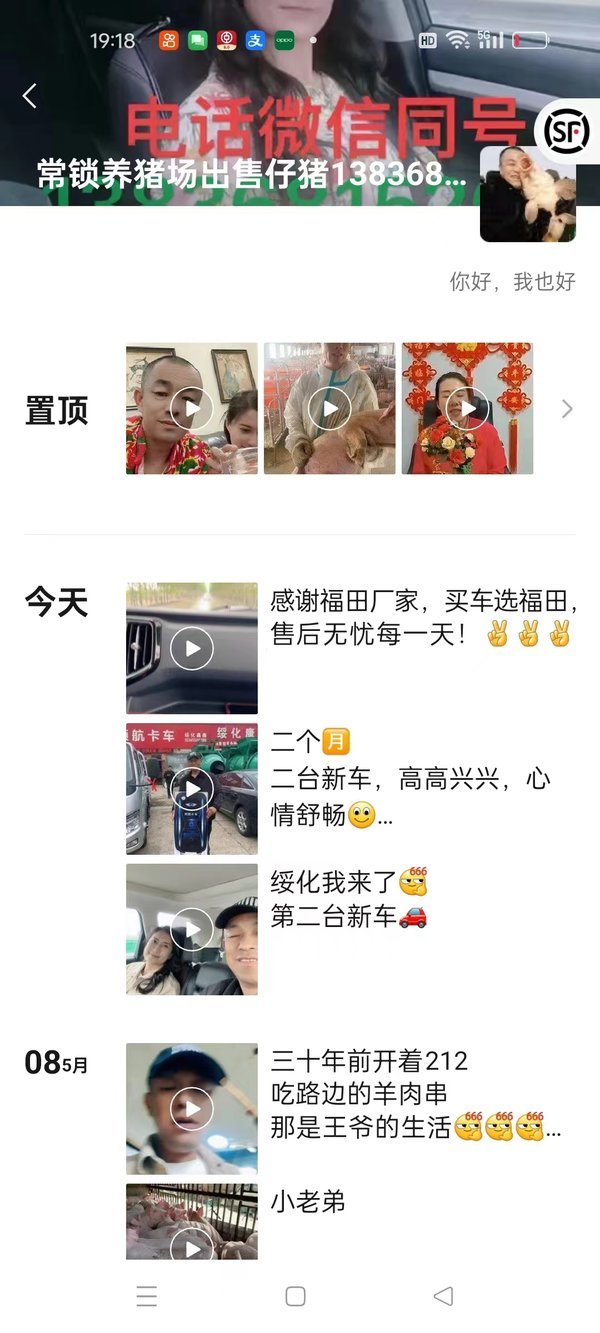Go back using the top-left arrow
The image size is (600, 1333).
30,96
